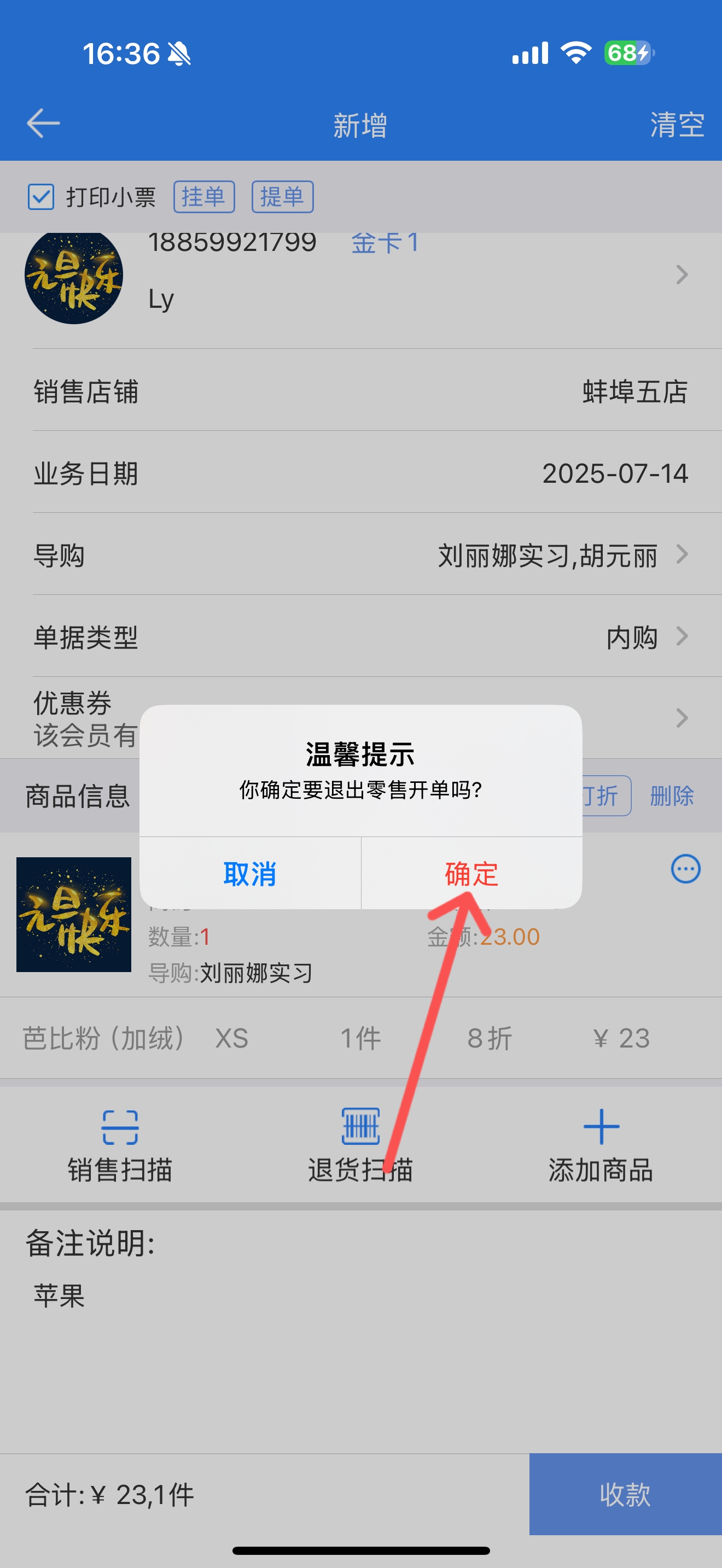Start 退货扫描 return scan
The height and width of the screenshot is (1568, 722).
pos(360,1145)
